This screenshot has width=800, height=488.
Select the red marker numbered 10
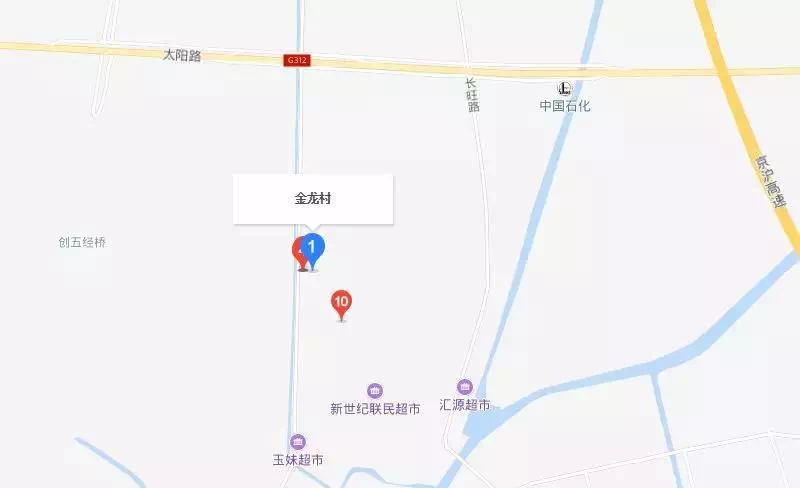point(341,302)
